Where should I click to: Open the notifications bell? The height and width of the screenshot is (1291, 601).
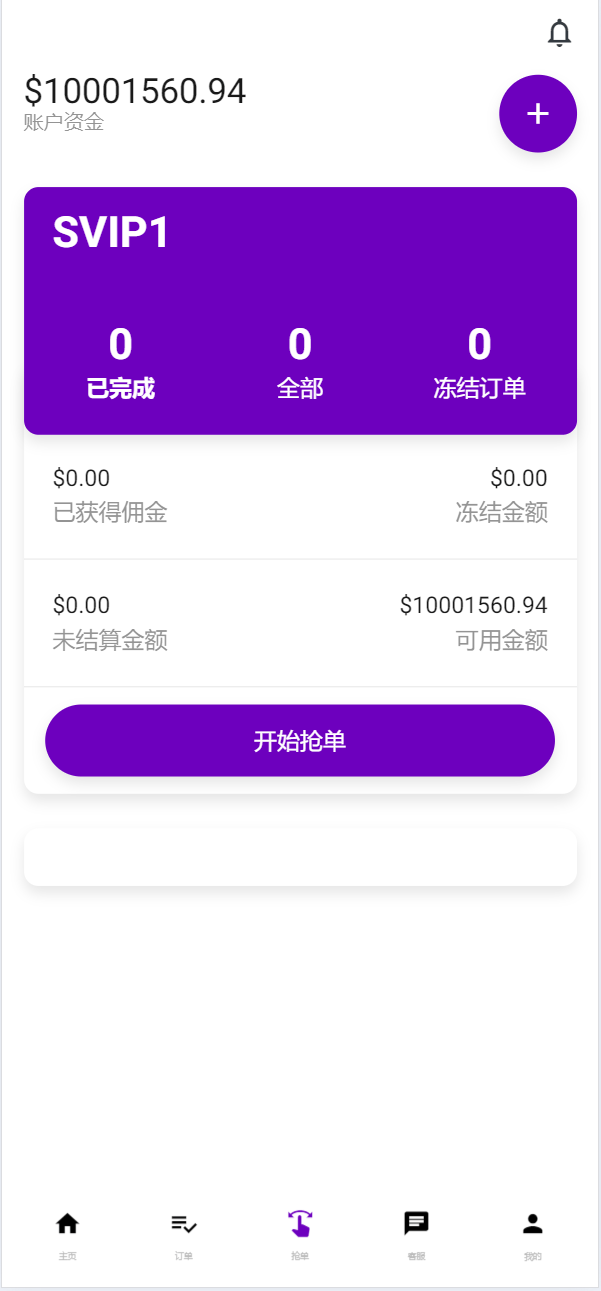(x=559, y=34)
